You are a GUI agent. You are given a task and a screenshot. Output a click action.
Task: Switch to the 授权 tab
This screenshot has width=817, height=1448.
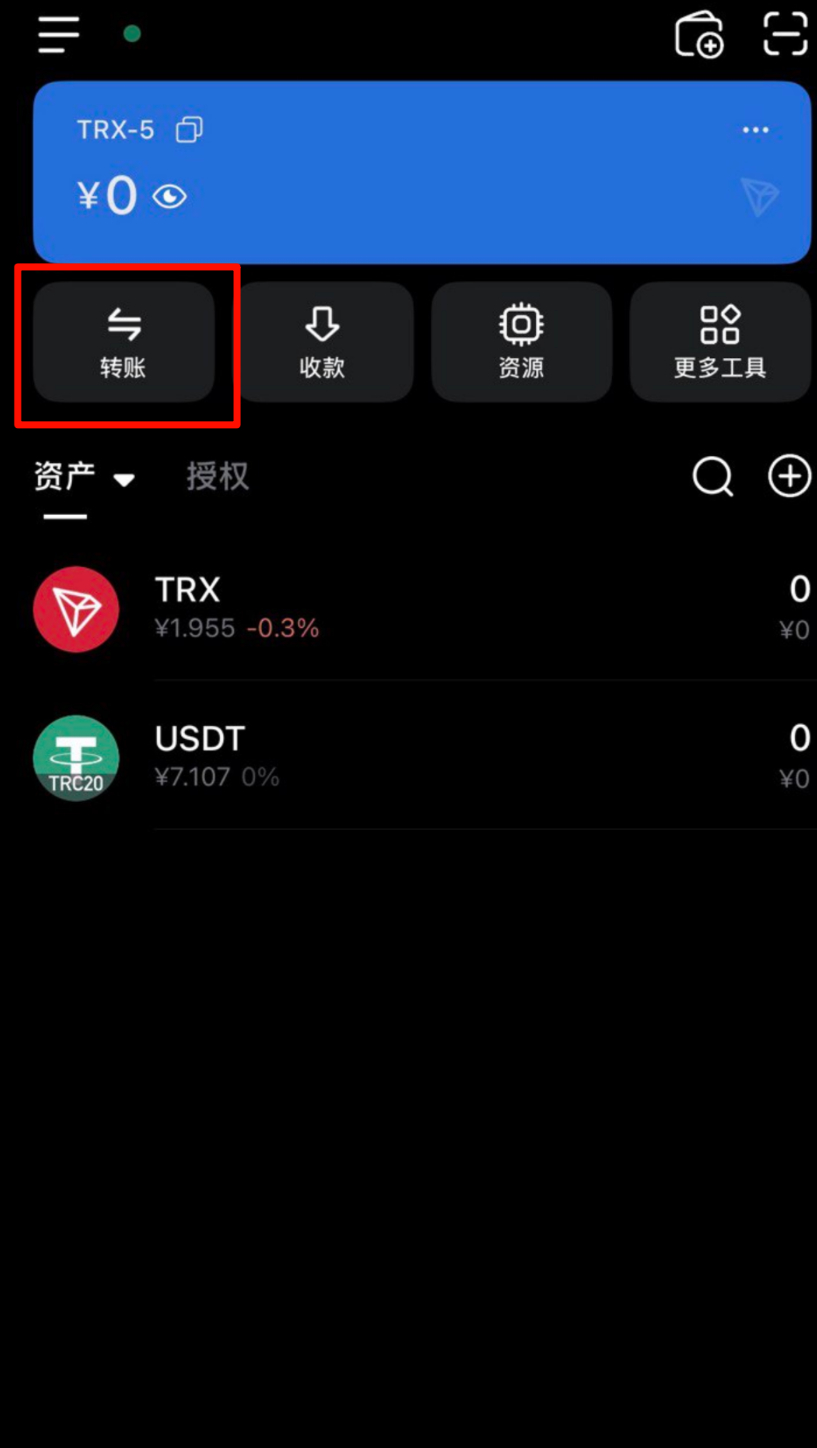point(217,477)
